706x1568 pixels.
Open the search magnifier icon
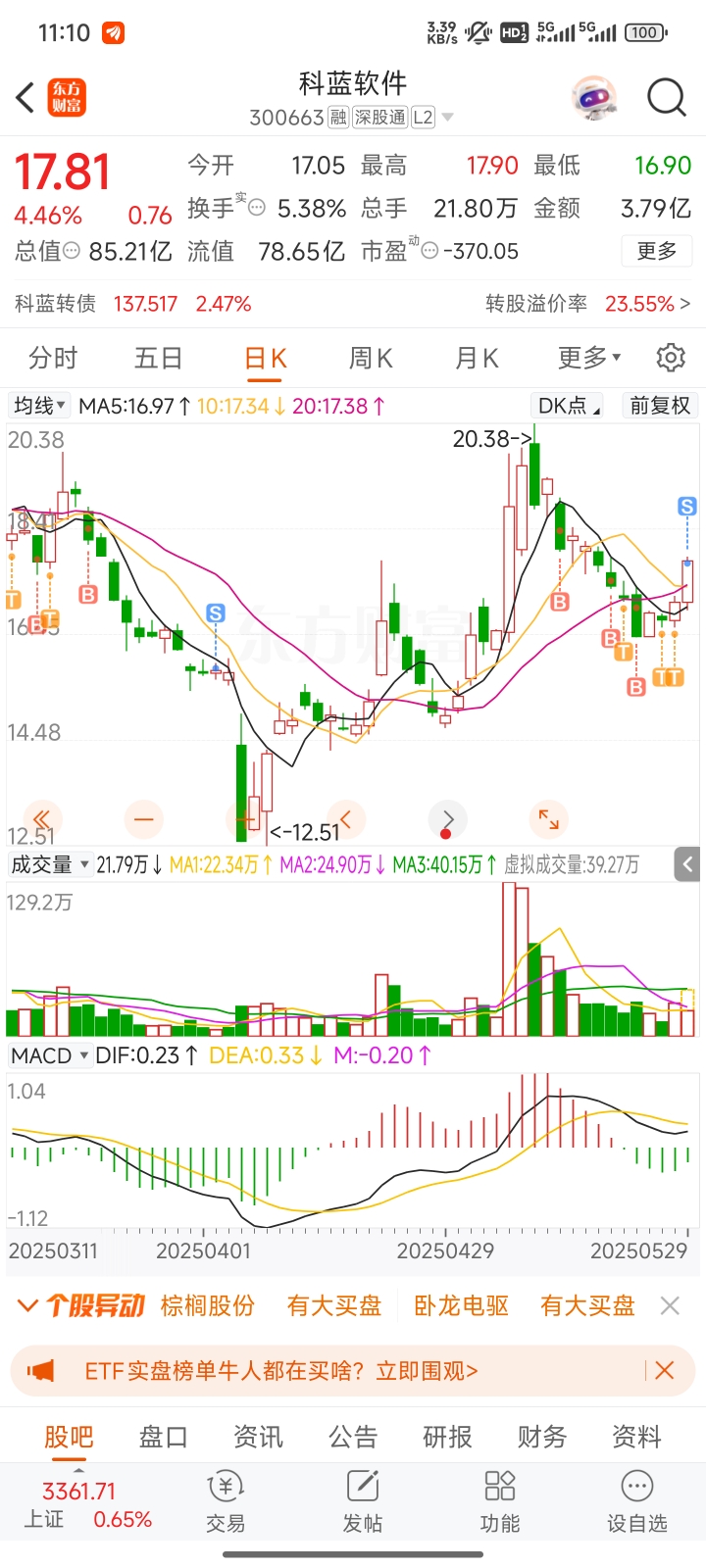pyautogui.click(x=666, y=97)
